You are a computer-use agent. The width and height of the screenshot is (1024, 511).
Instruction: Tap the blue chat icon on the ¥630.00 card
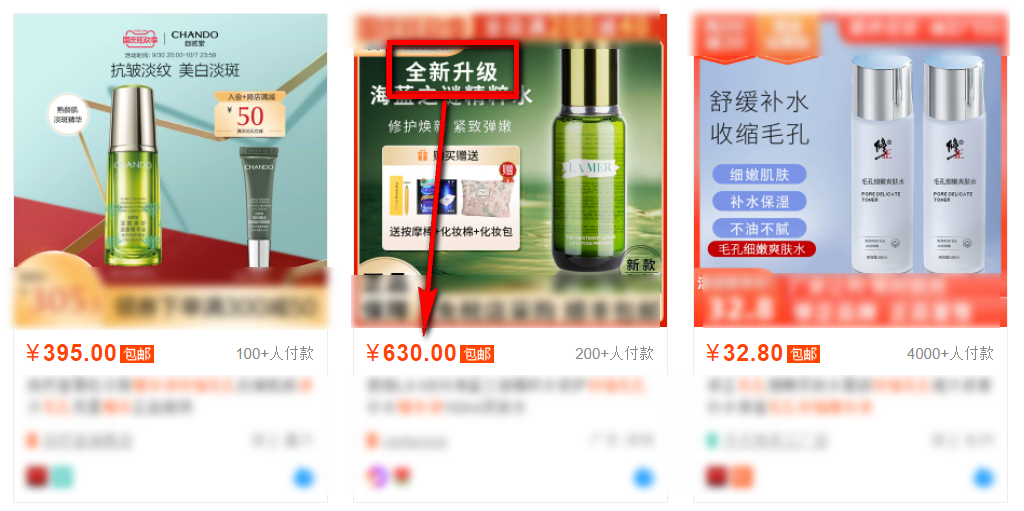pos(644,477)
